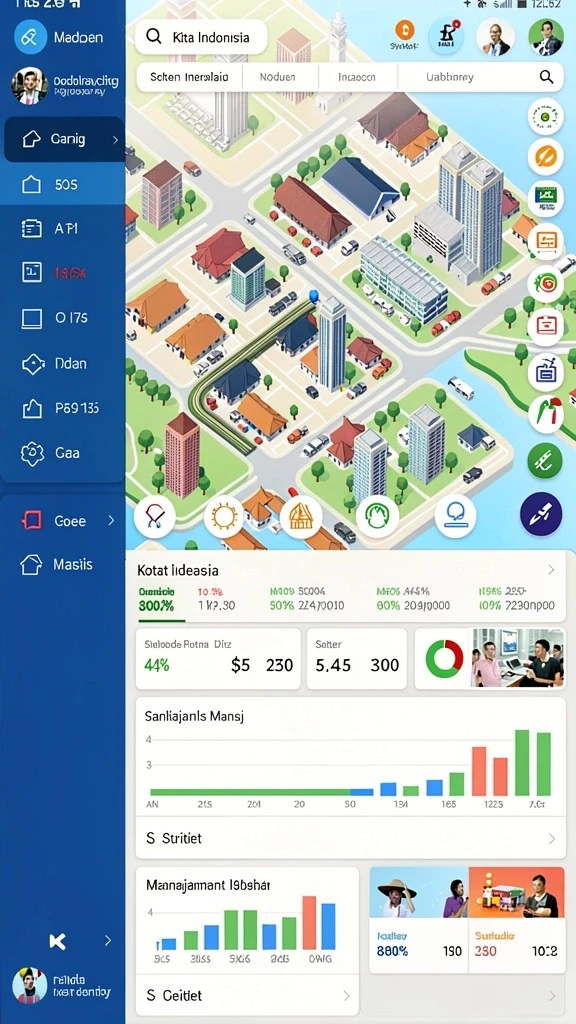Open the Stritiet row
576x1024 pixels.
point(351,839)
